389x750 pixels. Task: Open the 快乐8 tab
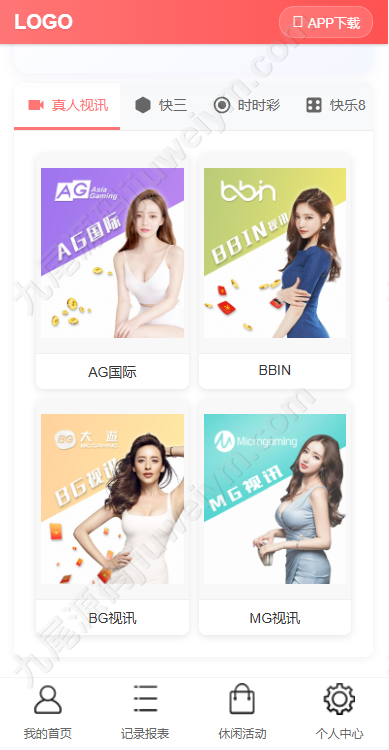click(x=335, y=106)
